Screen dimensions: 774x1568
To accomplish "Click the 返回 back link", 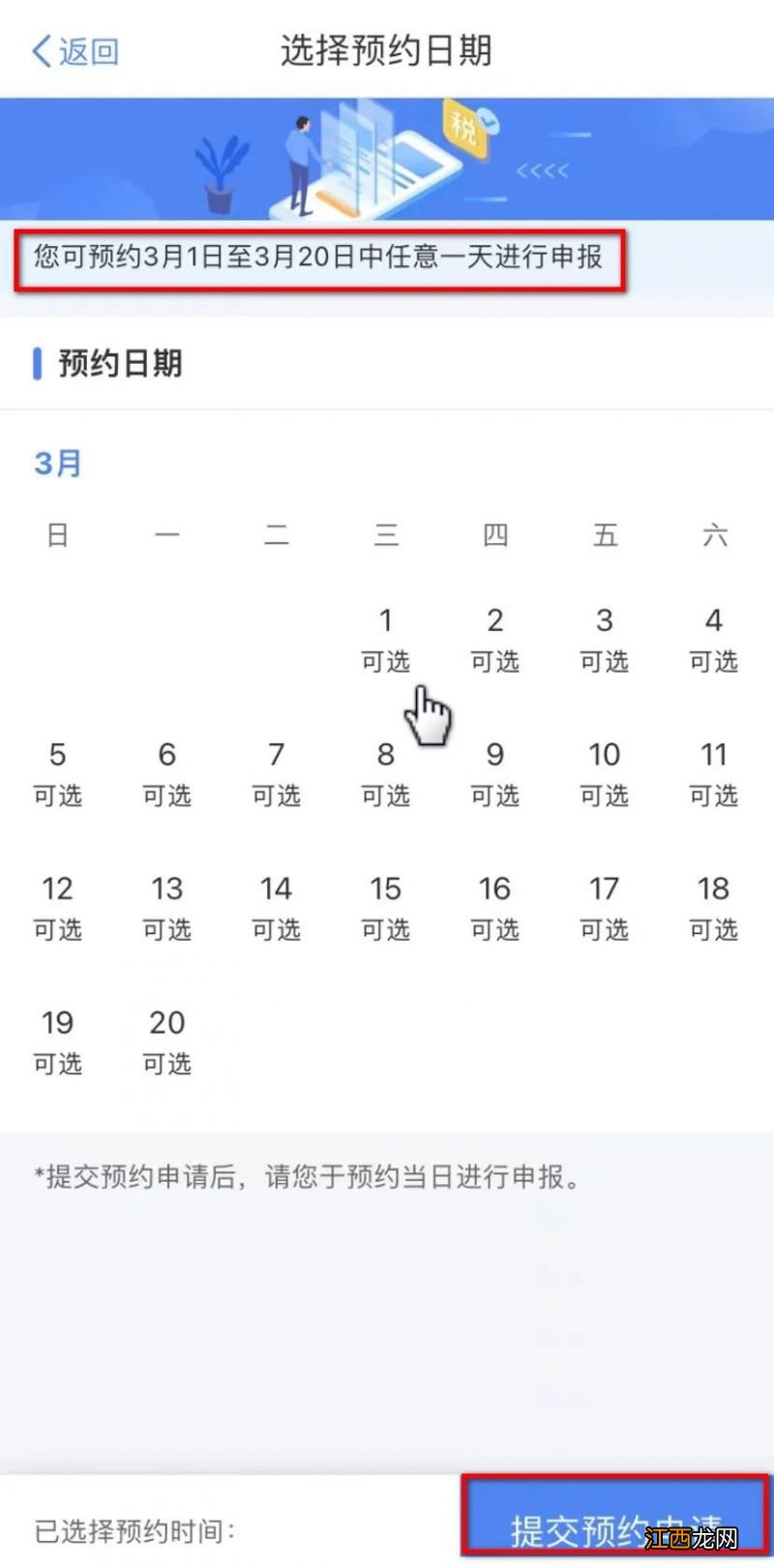I will point(82,52).
